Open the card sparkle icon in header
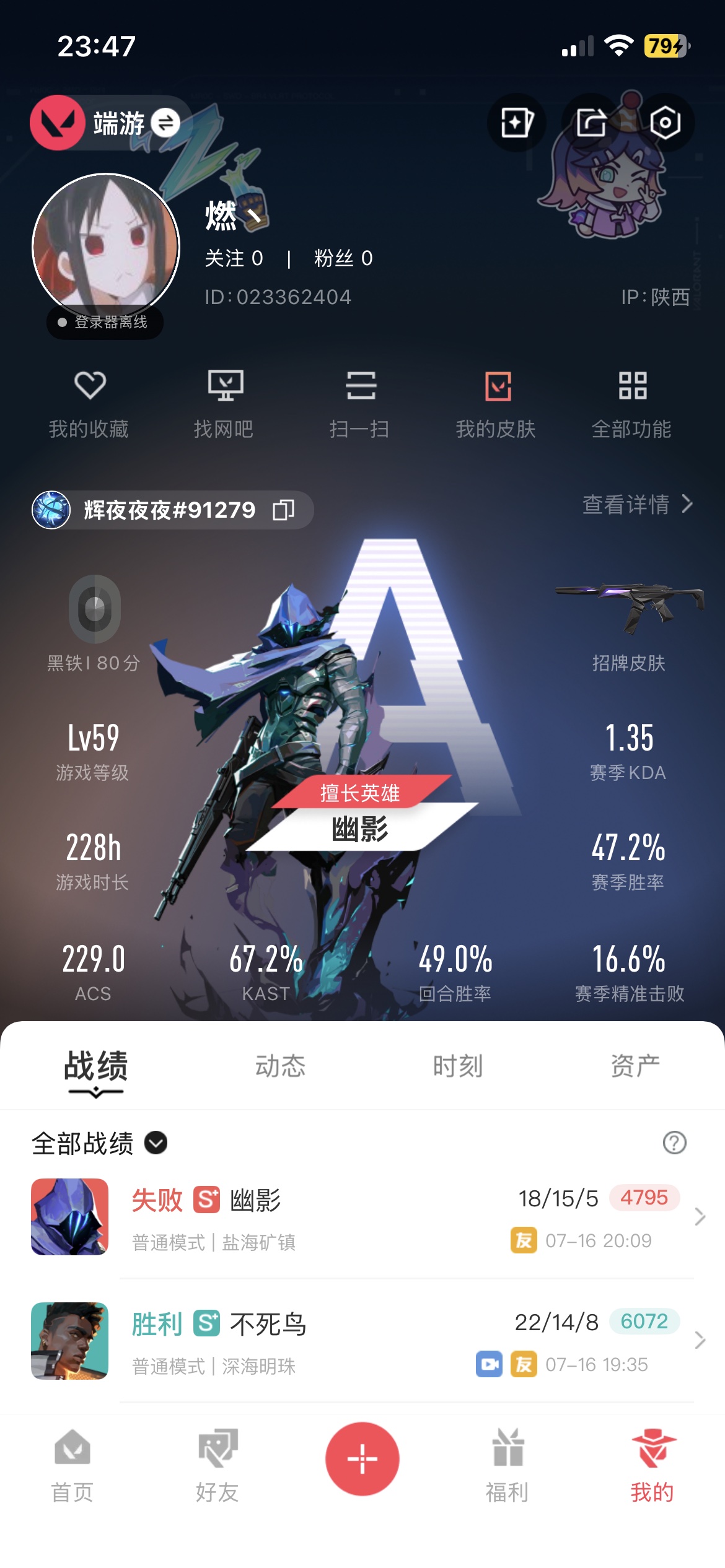The width and height of the screenshot is (725, 1568). (x=516, y=122)
